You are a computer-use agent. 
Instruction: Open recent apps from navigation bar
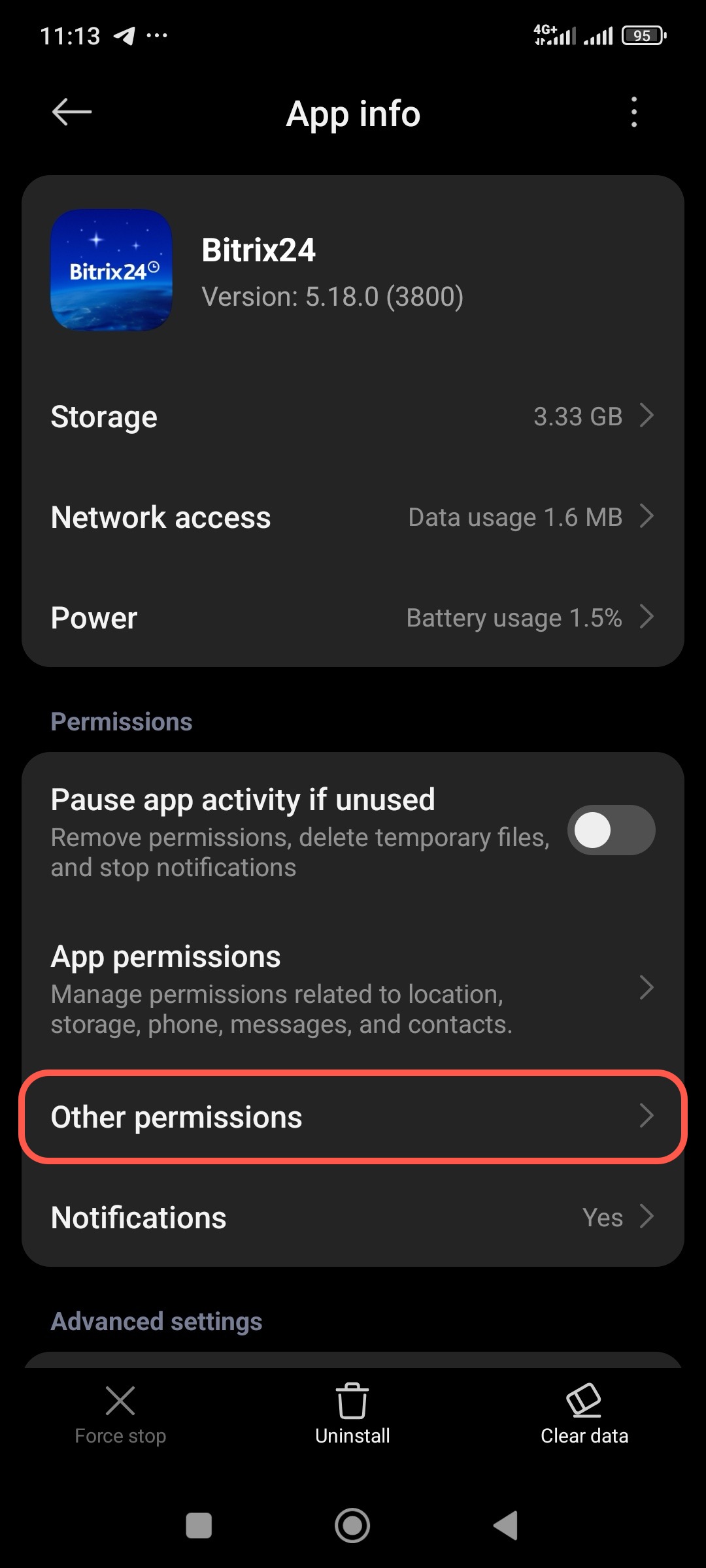(199, 1526)
